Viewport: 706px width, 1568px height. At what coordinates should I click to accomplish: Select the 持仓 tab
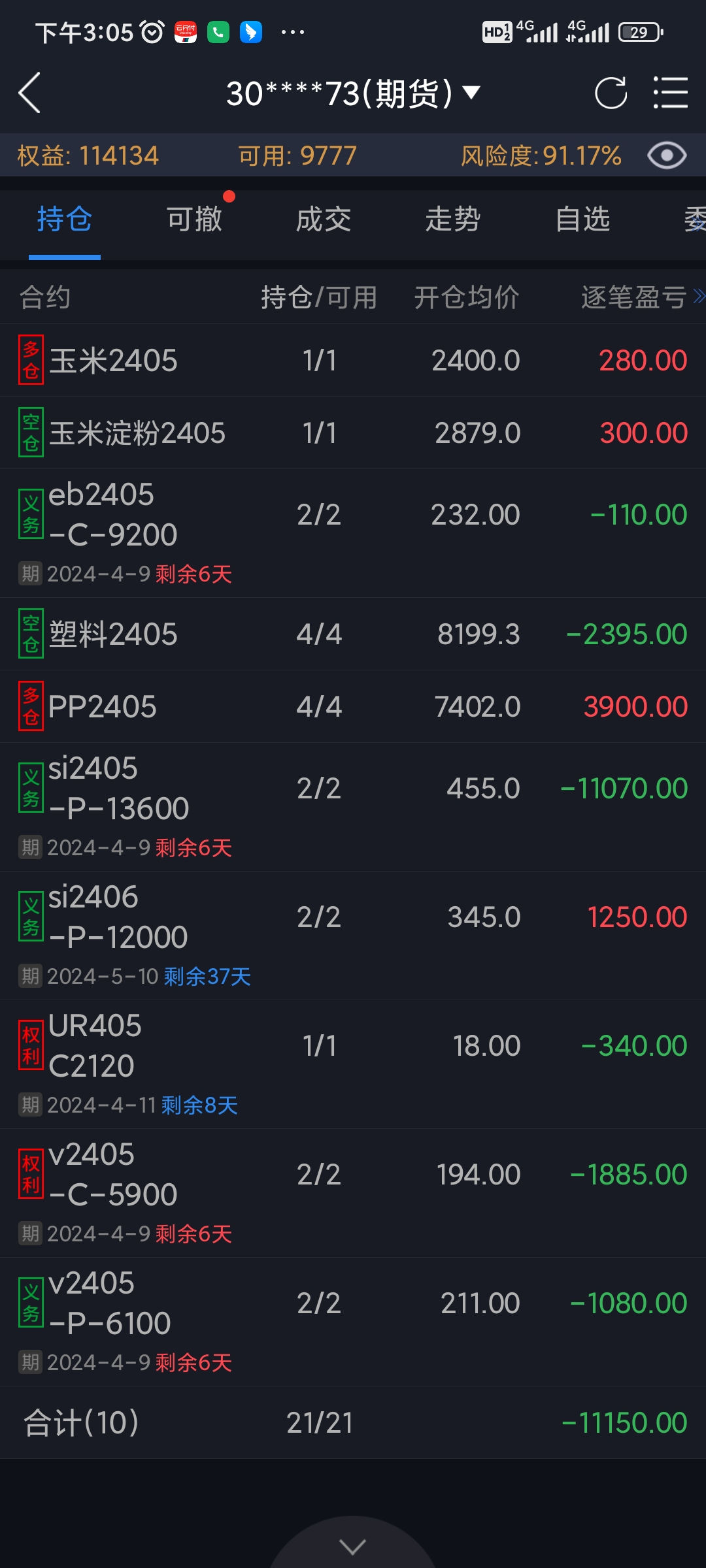coord(65,220)
